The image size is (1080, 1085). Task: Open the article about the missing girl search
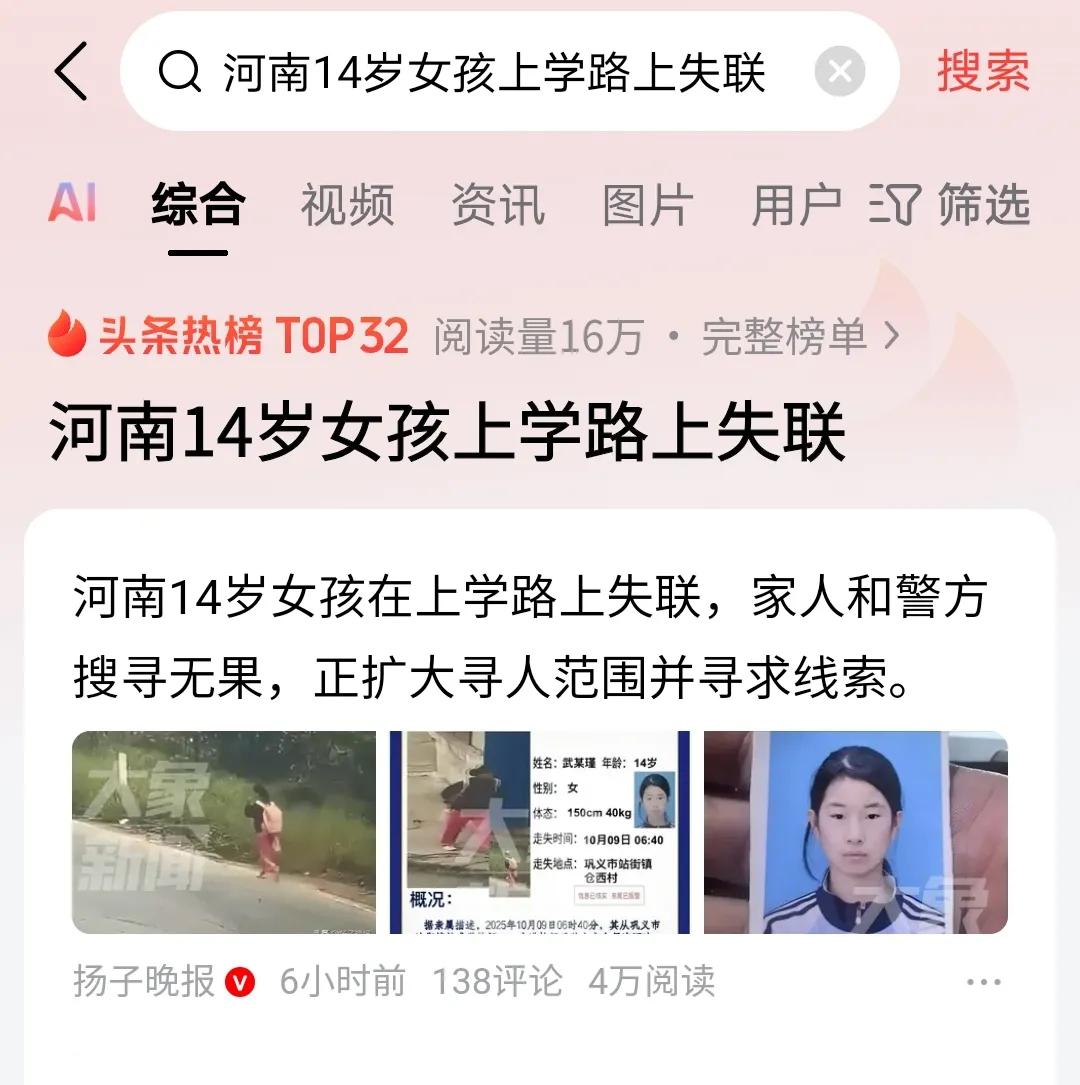tap(530, 638)
